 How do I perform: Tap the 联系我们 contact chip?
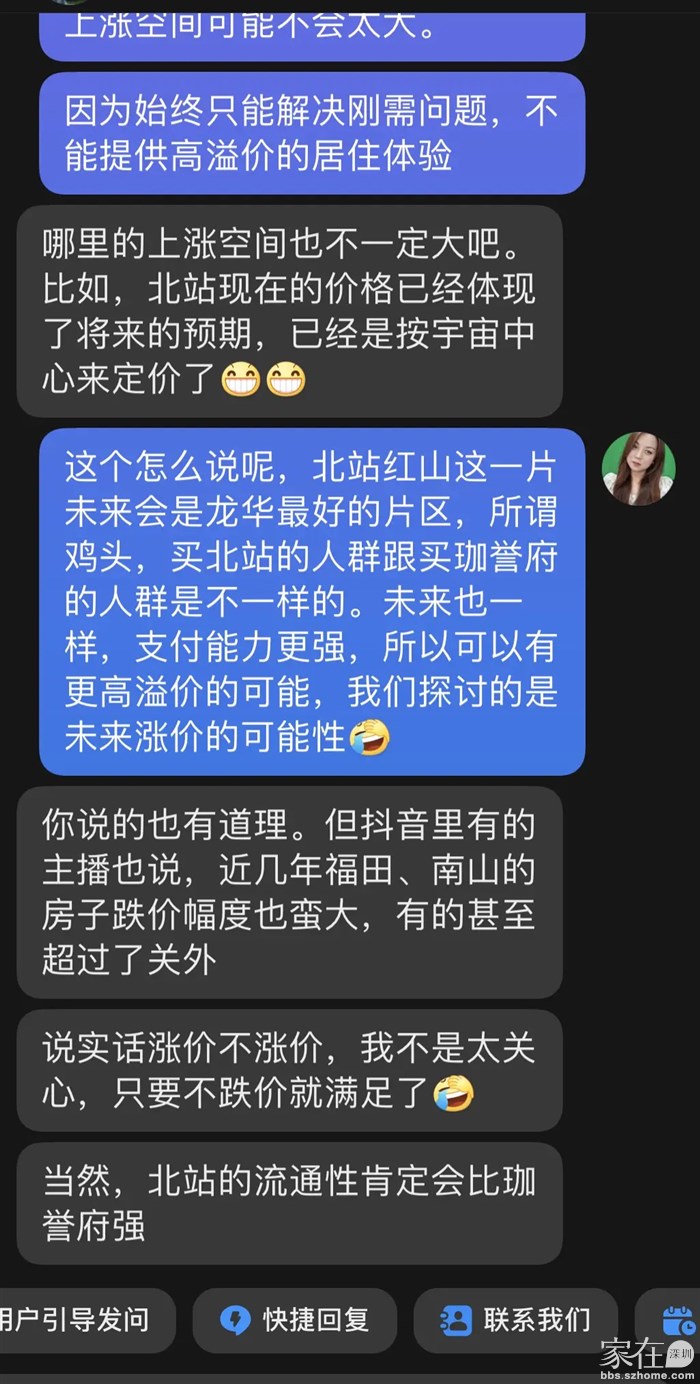tap(515, 1319)
